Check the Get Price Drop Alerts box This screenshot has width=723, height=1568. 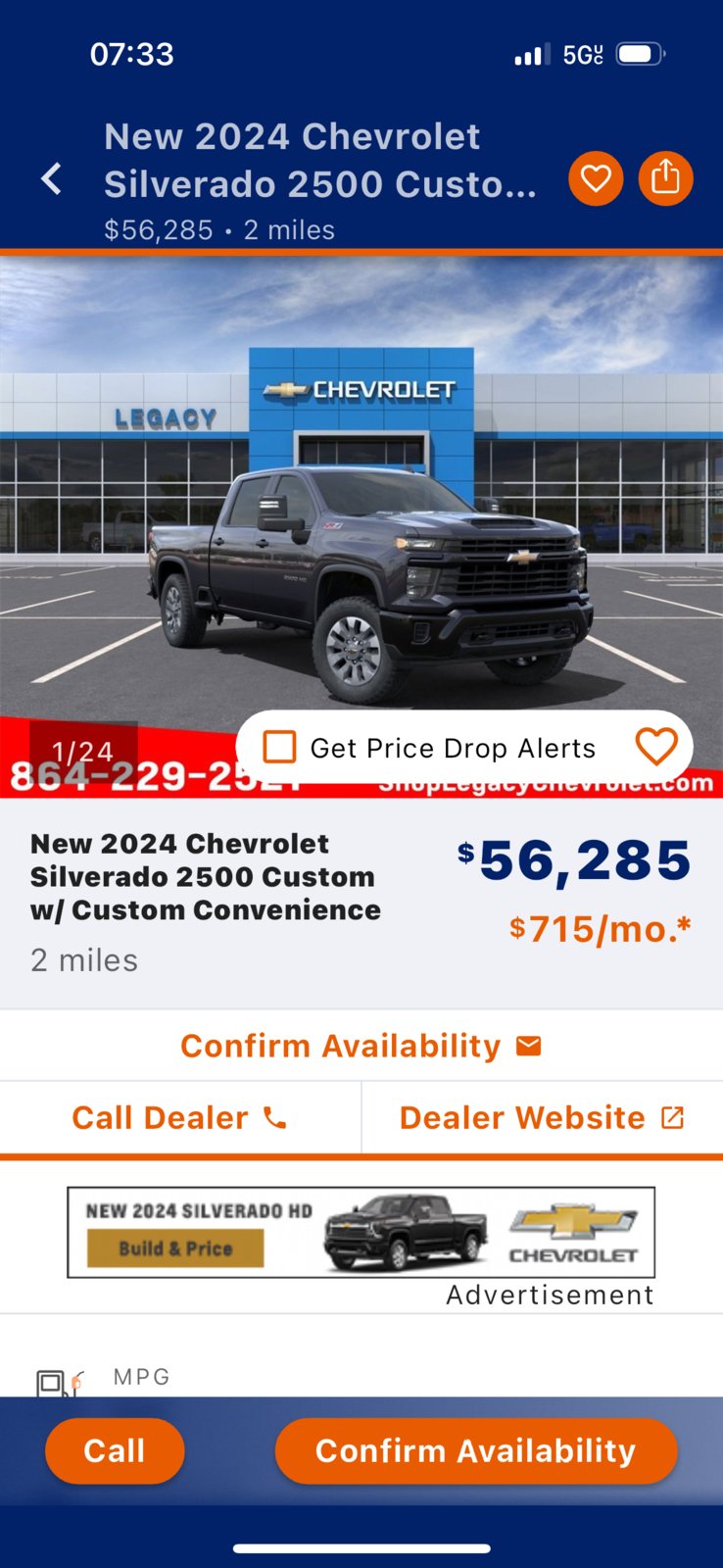point(280,748)
